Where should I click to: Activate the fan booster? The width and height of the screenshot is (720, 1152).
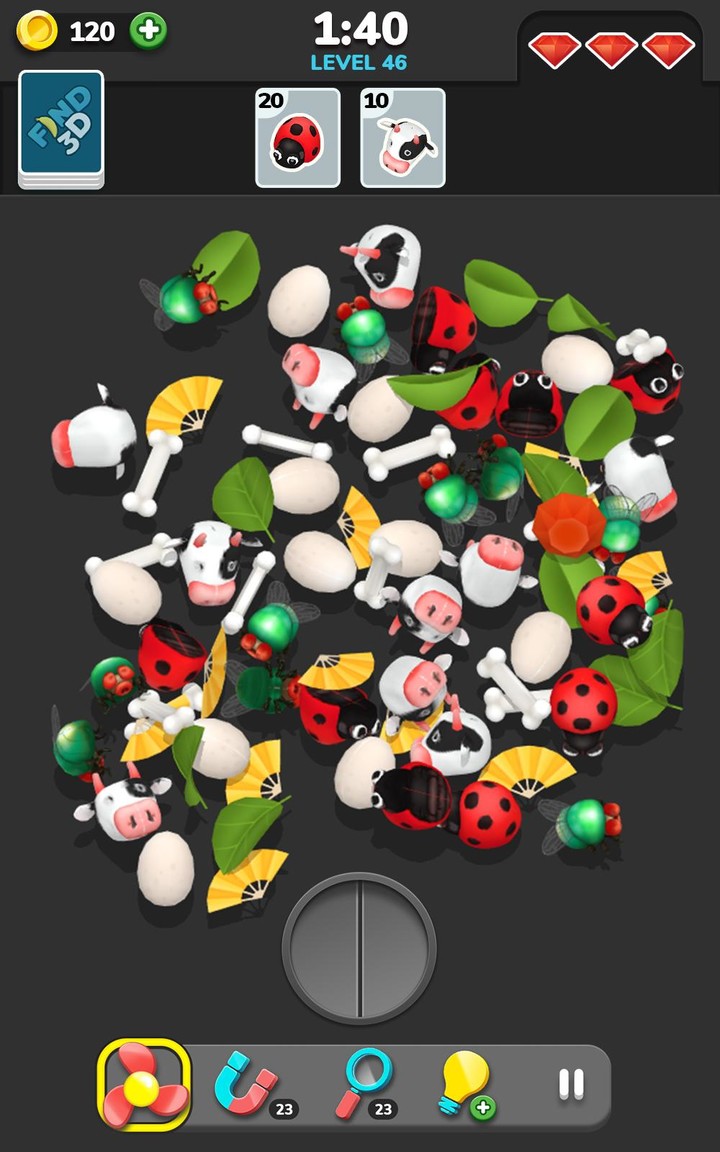point(144,1084)
